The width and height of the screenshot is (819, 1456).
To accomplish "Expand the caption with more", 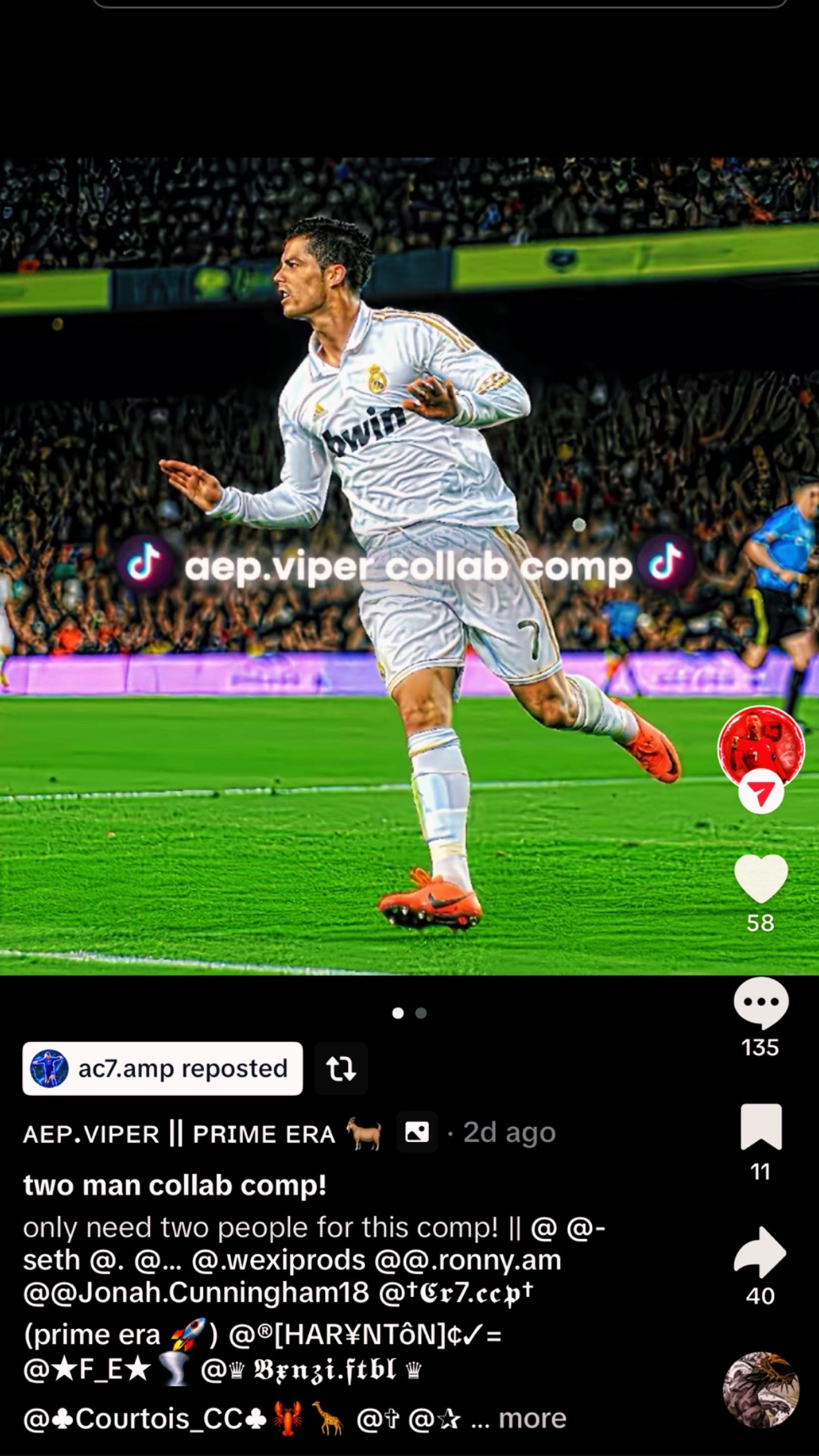I will (x=532, y=1418).
